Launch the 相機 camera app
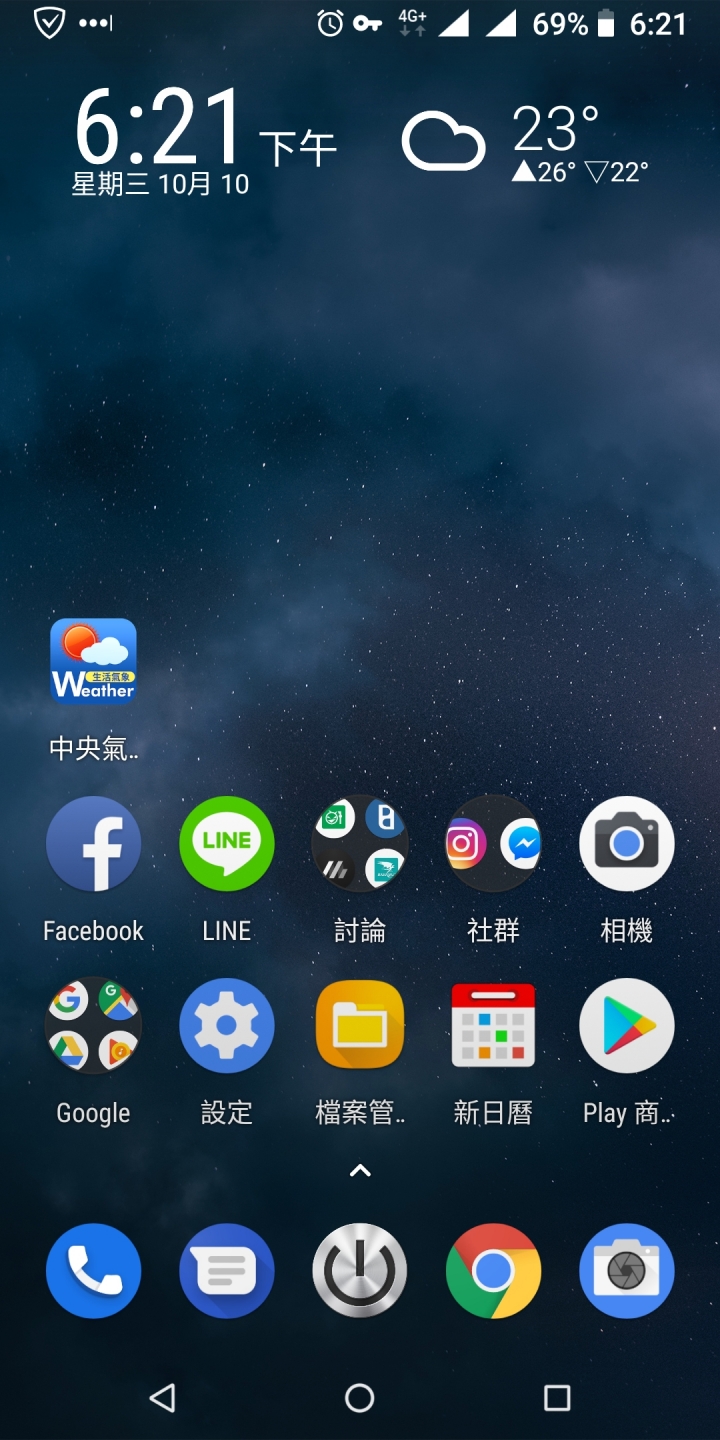The width and height of the screenshot is (720, 1440). coord(626,844)
